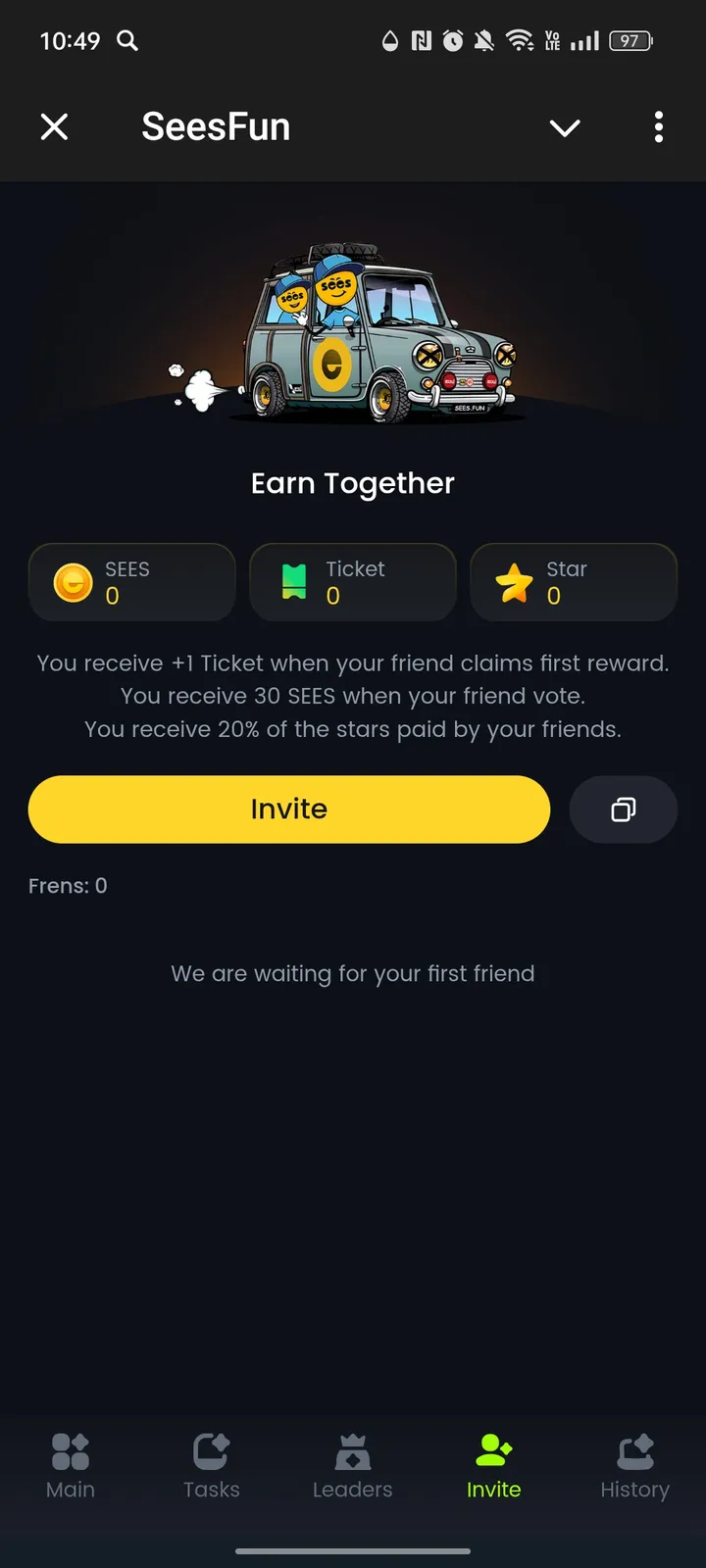The width and height of the screenshot is (706, 1568).
Task: View the History tab
Action: click(634, 1465)
